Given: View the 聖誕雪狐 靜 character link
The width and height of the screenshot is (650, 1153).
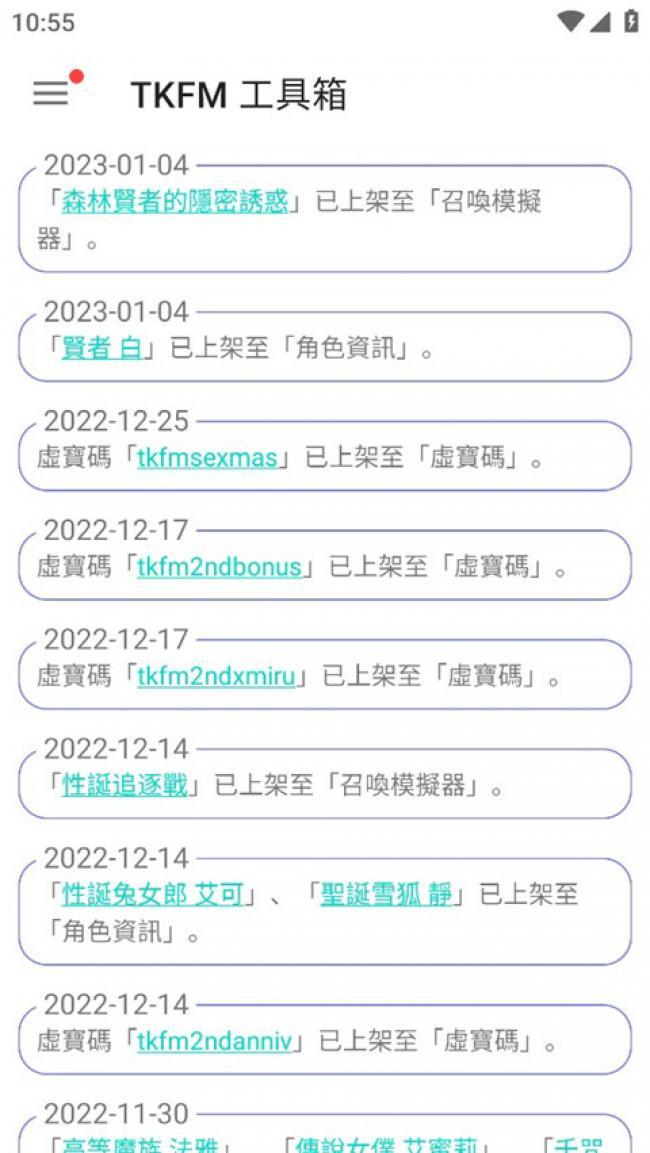Looking at the screenshot, I should [x=386, y=894].
